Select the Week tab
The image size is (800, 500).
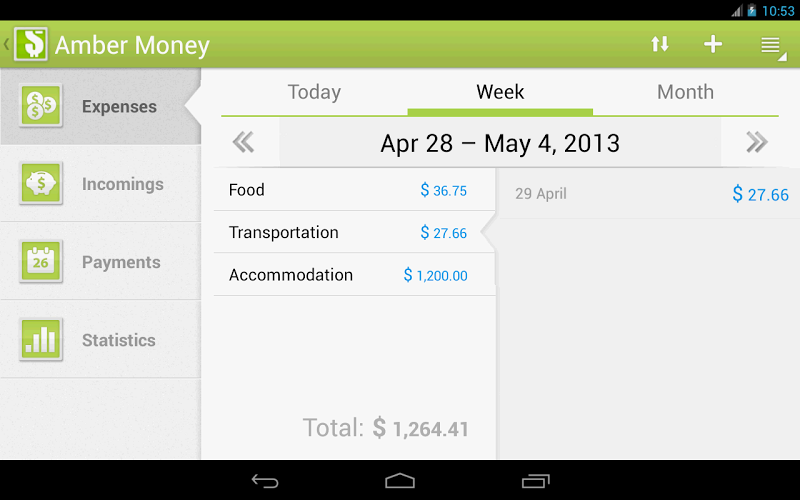click(x=500, y=92)
